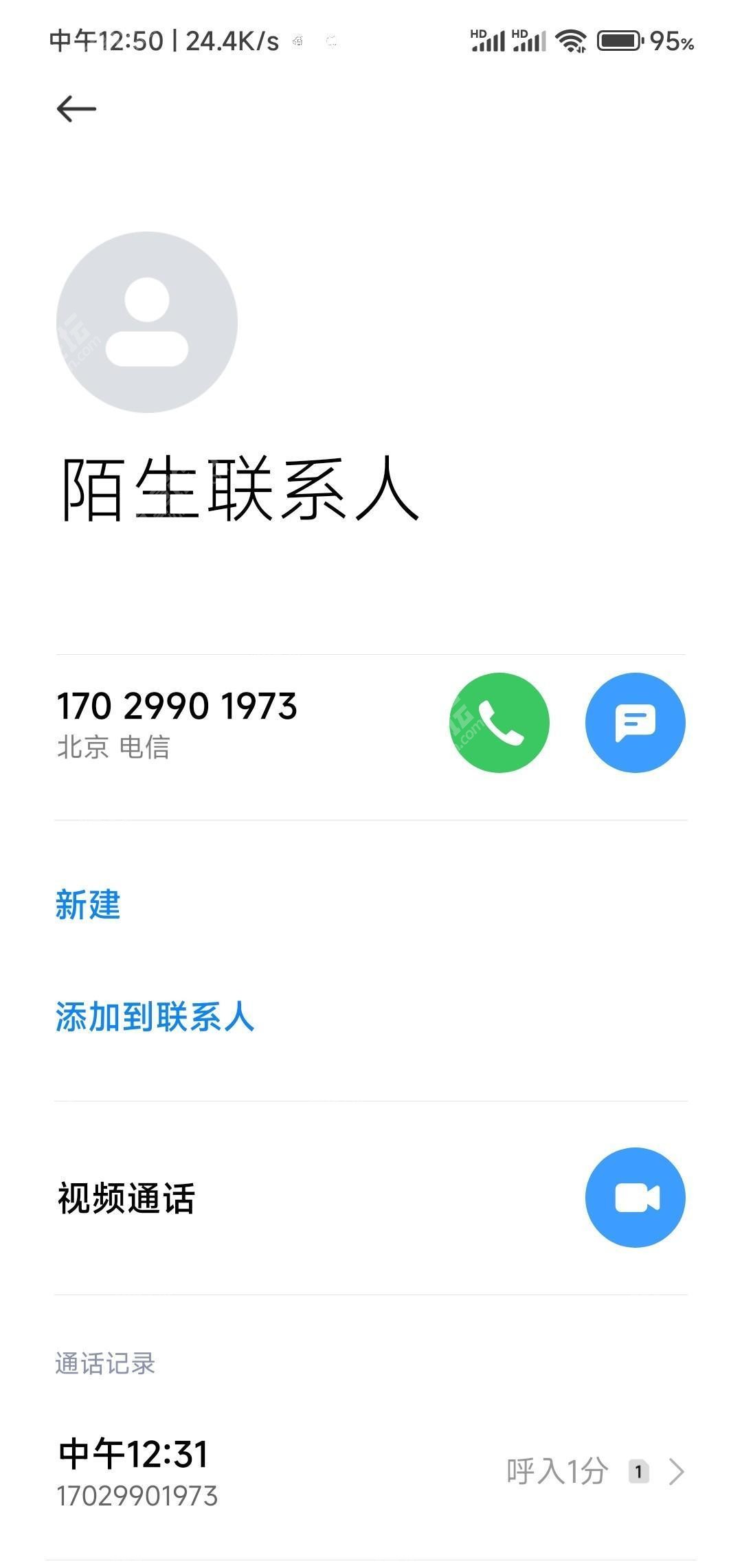This screenshot has width=742, height=1568.
Task: Tap the contact avatar placeholder
Action: 147,322
